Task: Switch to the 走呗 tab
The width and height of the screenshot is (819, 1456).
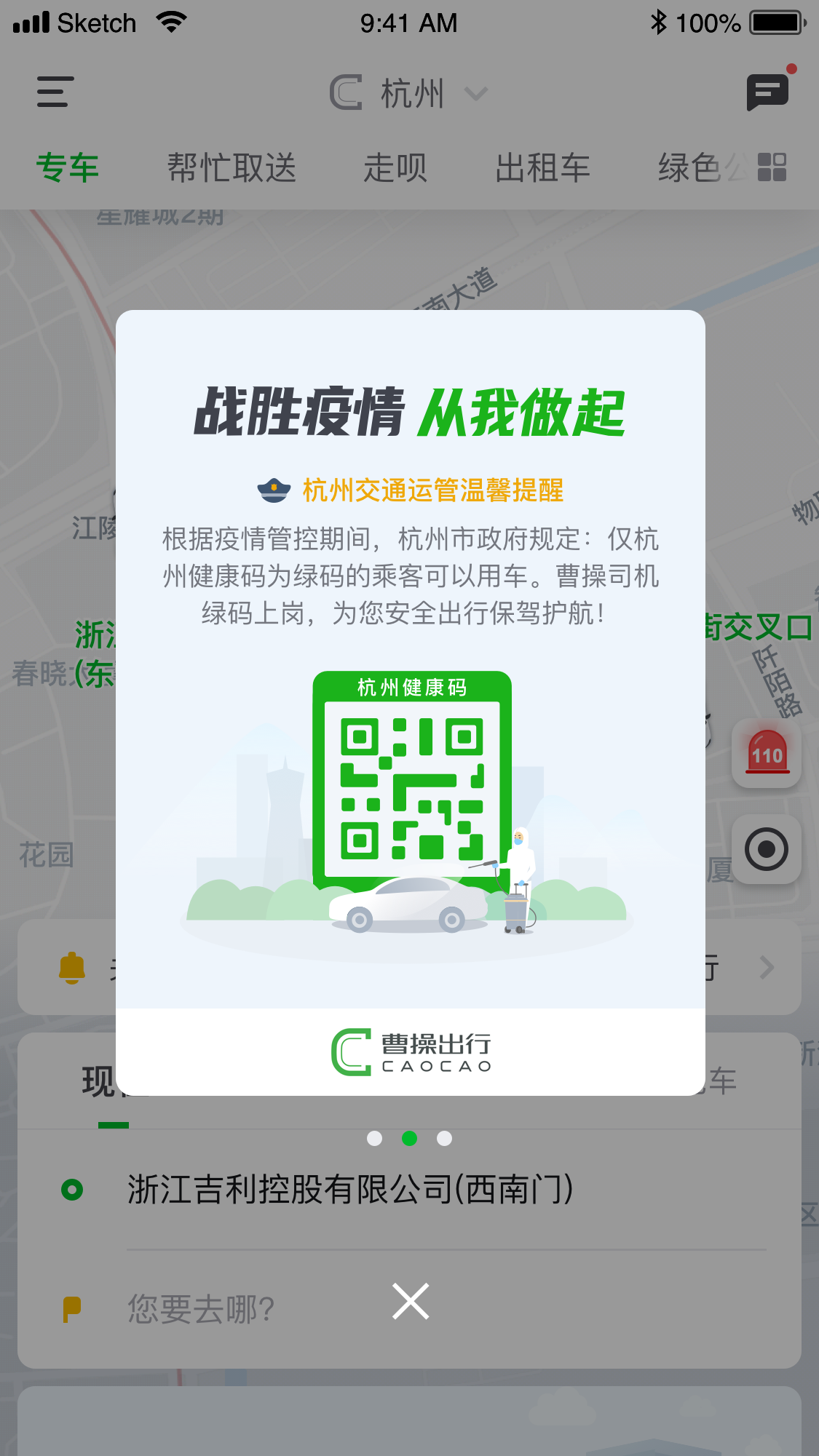Action: coord(395,168)
